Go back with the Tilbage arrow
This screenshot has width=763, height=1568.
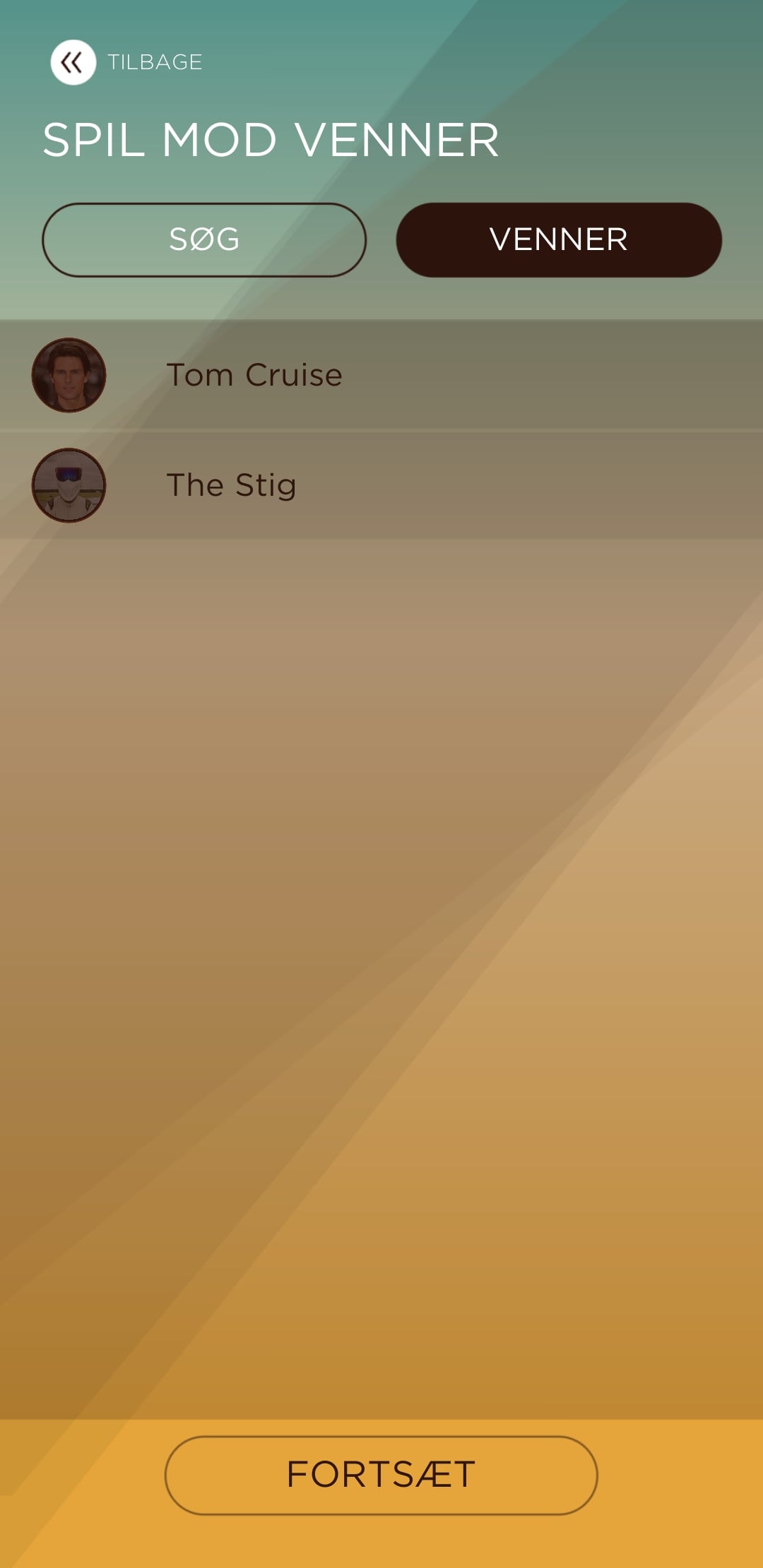[73, 62]
